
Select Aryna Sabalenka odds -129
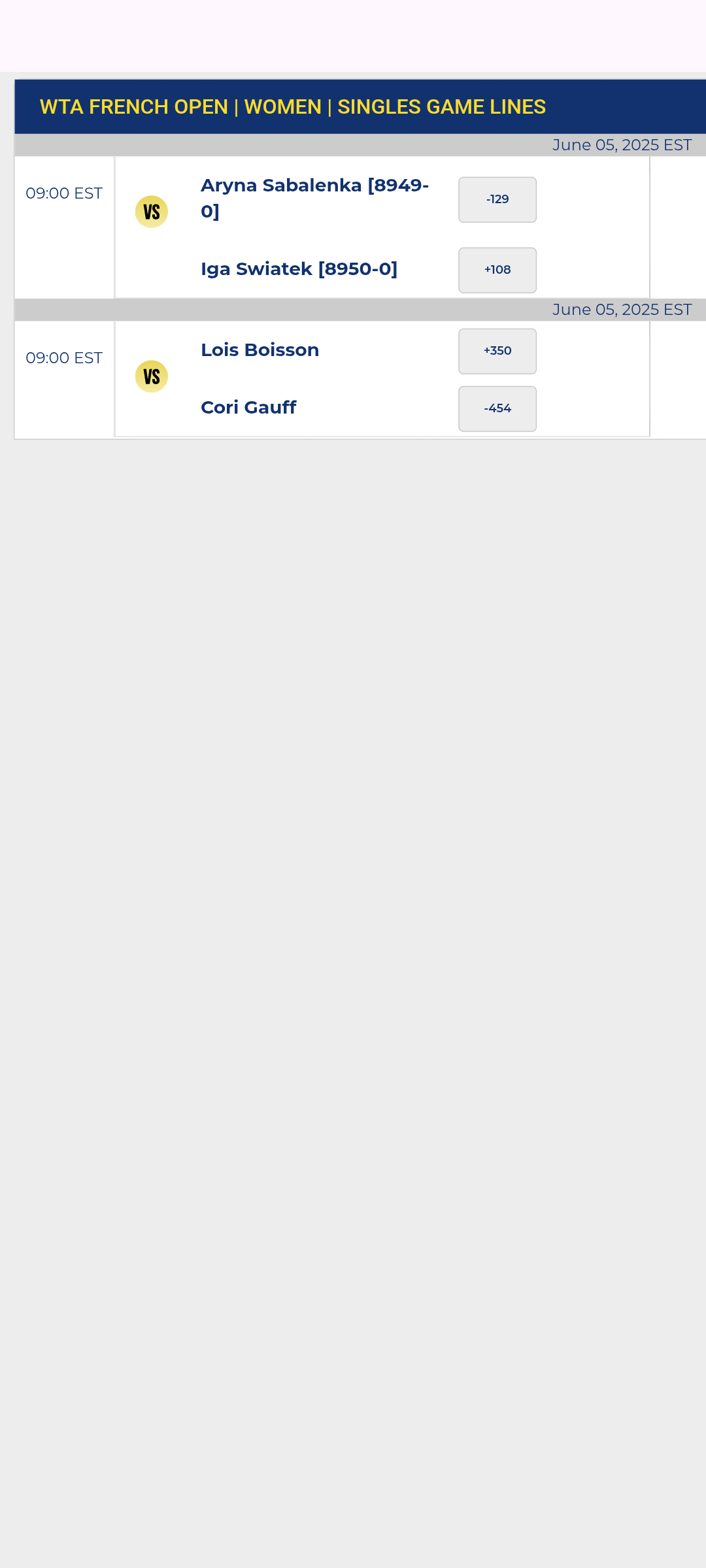497,200
